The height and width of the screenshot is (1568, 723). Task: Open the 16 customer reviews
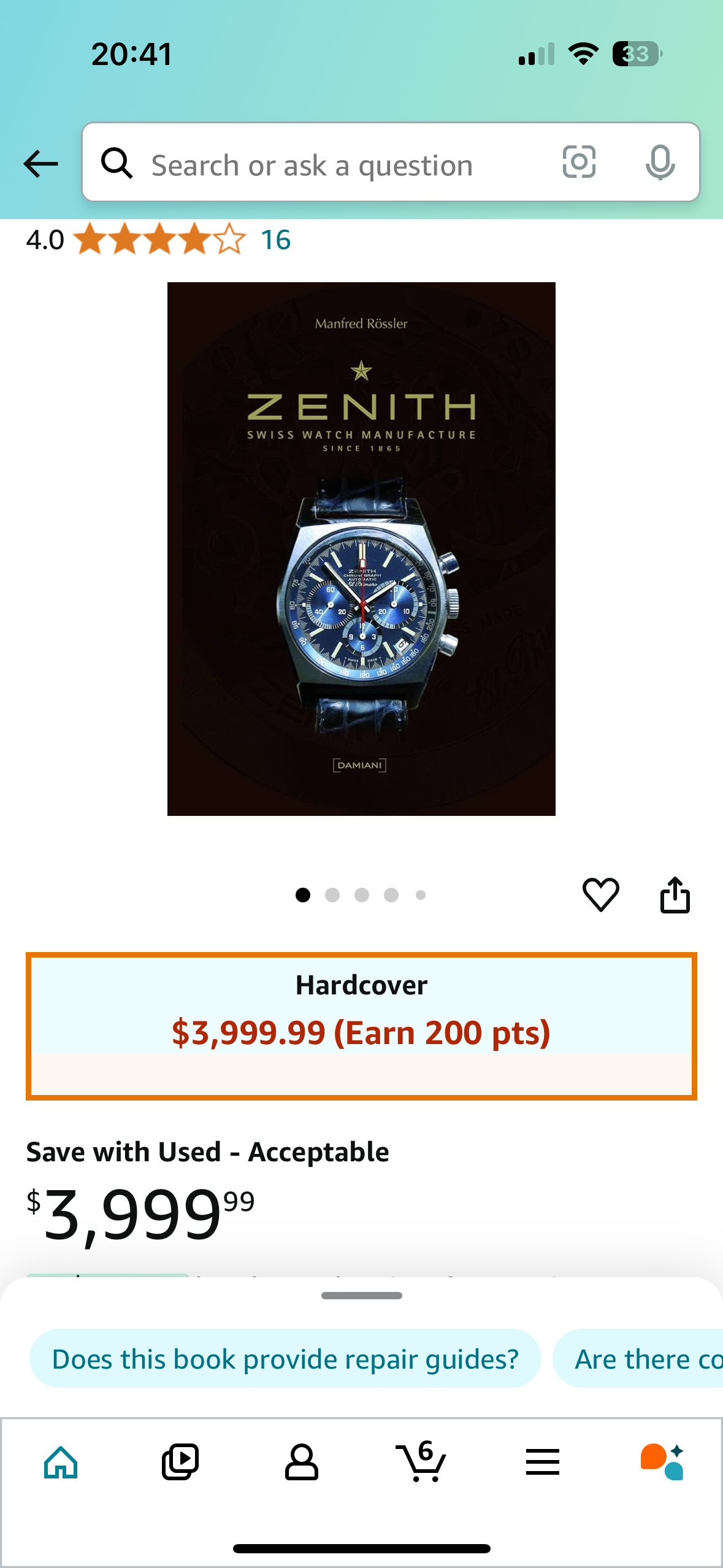[275, 240]
